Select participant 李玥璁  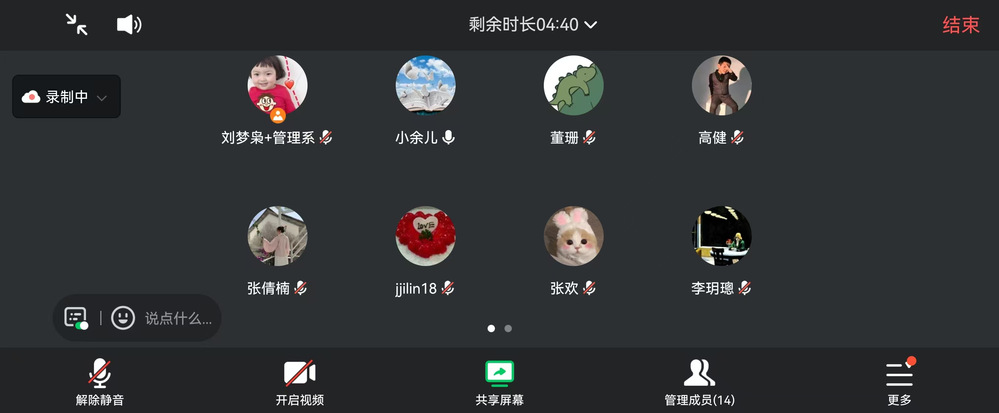[x=722, y=237]
